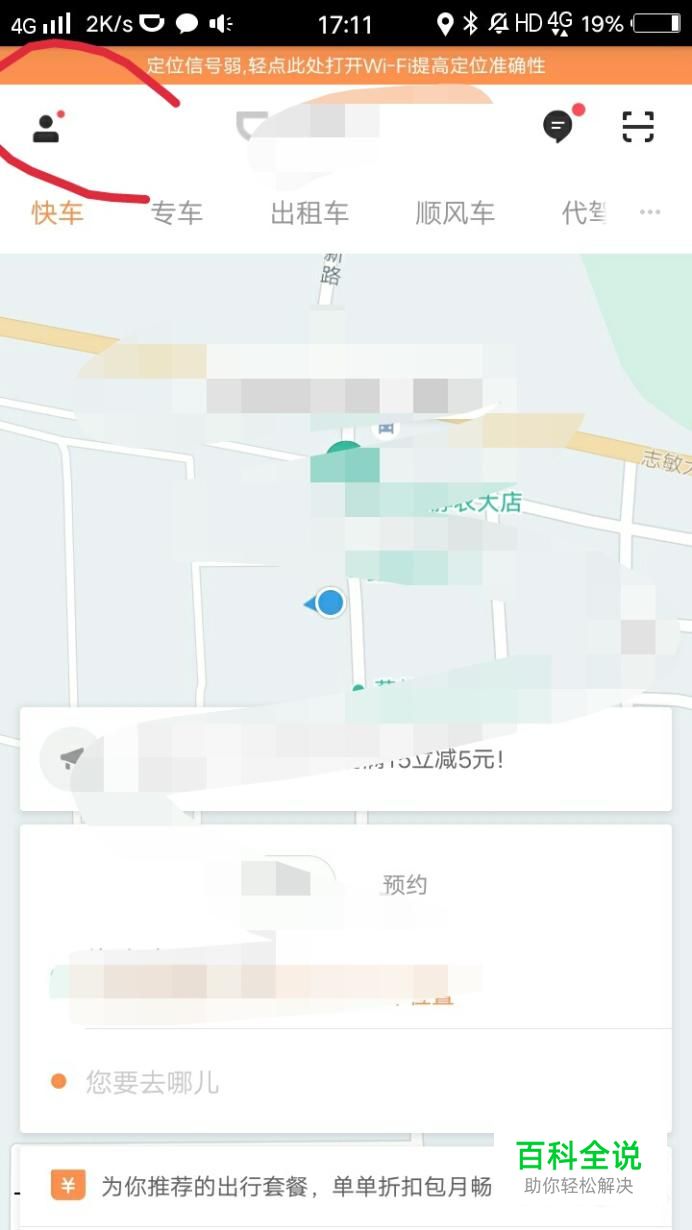Tap the weak-signal Wi-Fi banner
Screen dimensions: 692x1230
click(x=346, y=66)
